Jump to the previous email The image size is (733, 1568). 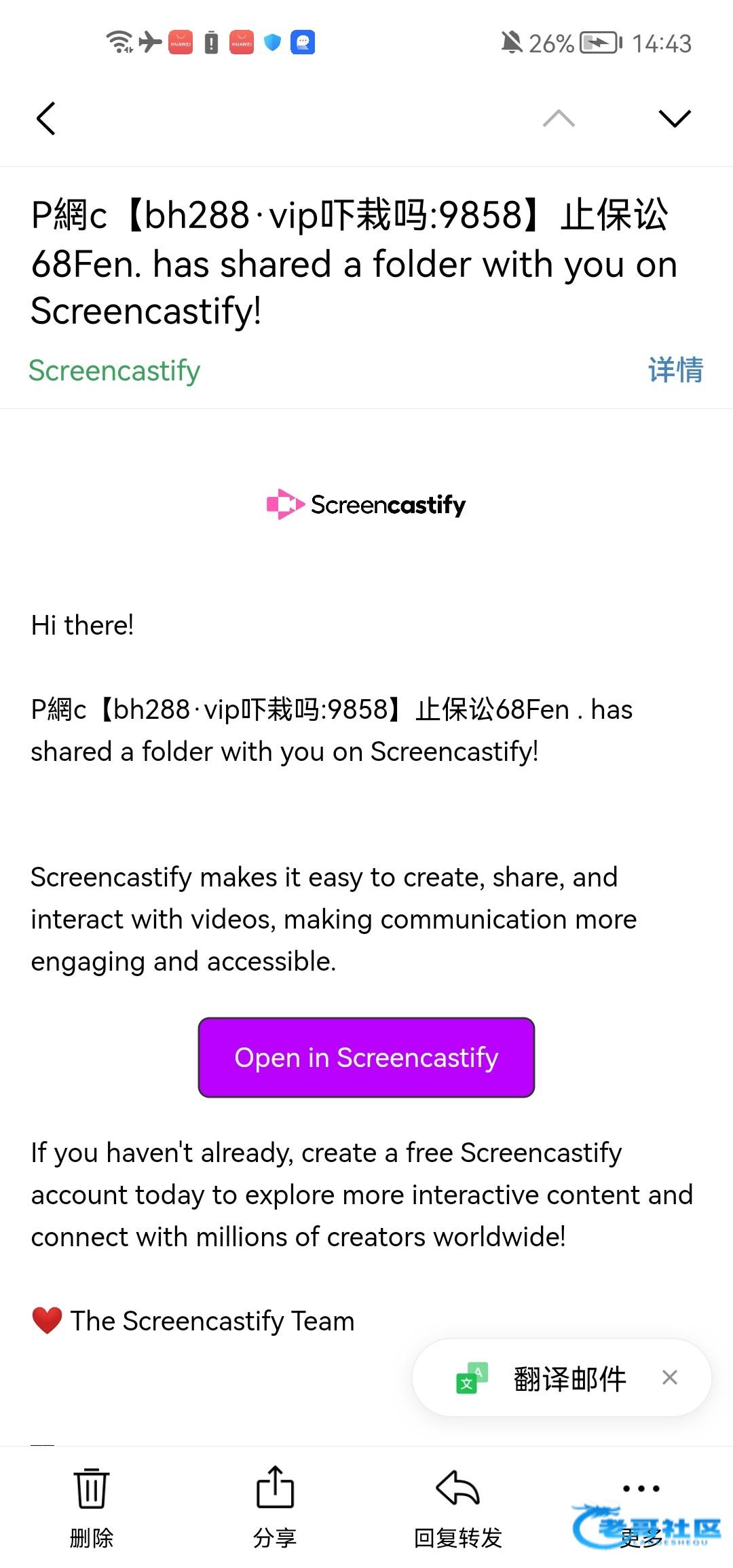(x=559, y=119)
